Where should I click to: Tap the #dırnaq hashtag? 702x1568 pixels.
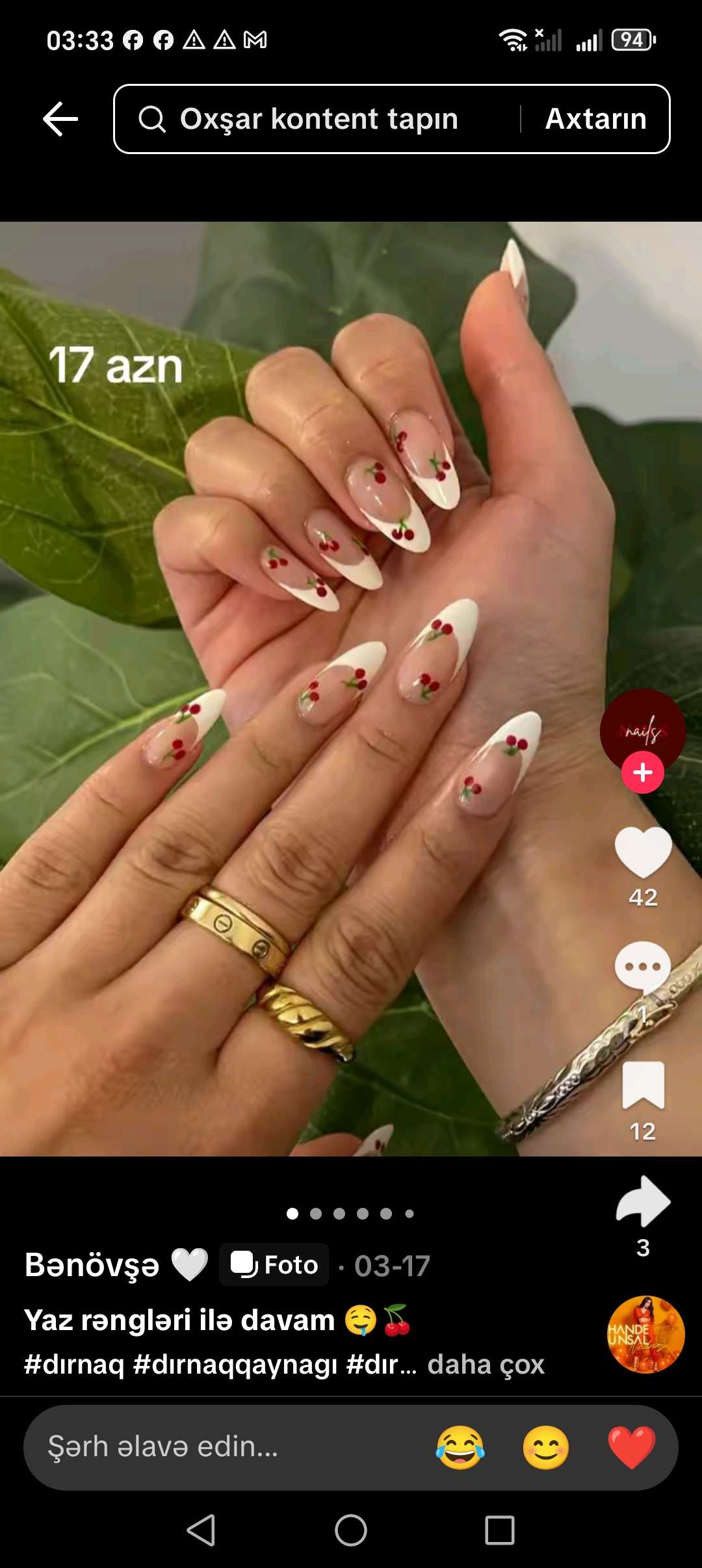(x=73, y=1364)
